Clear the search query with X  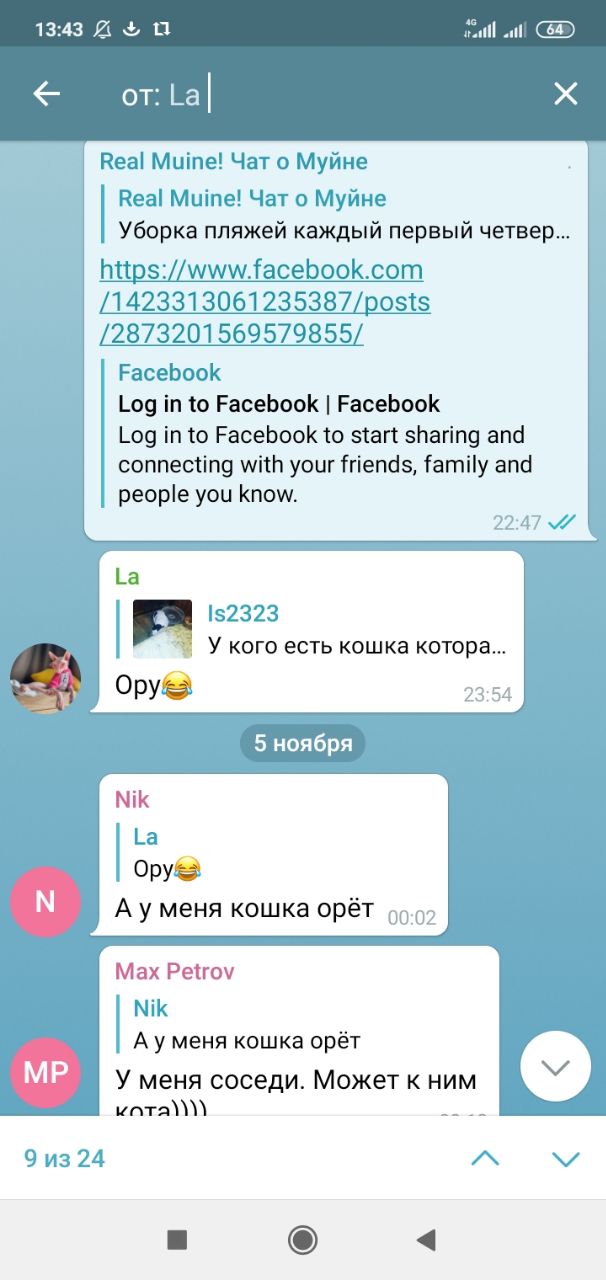point(565,94)
